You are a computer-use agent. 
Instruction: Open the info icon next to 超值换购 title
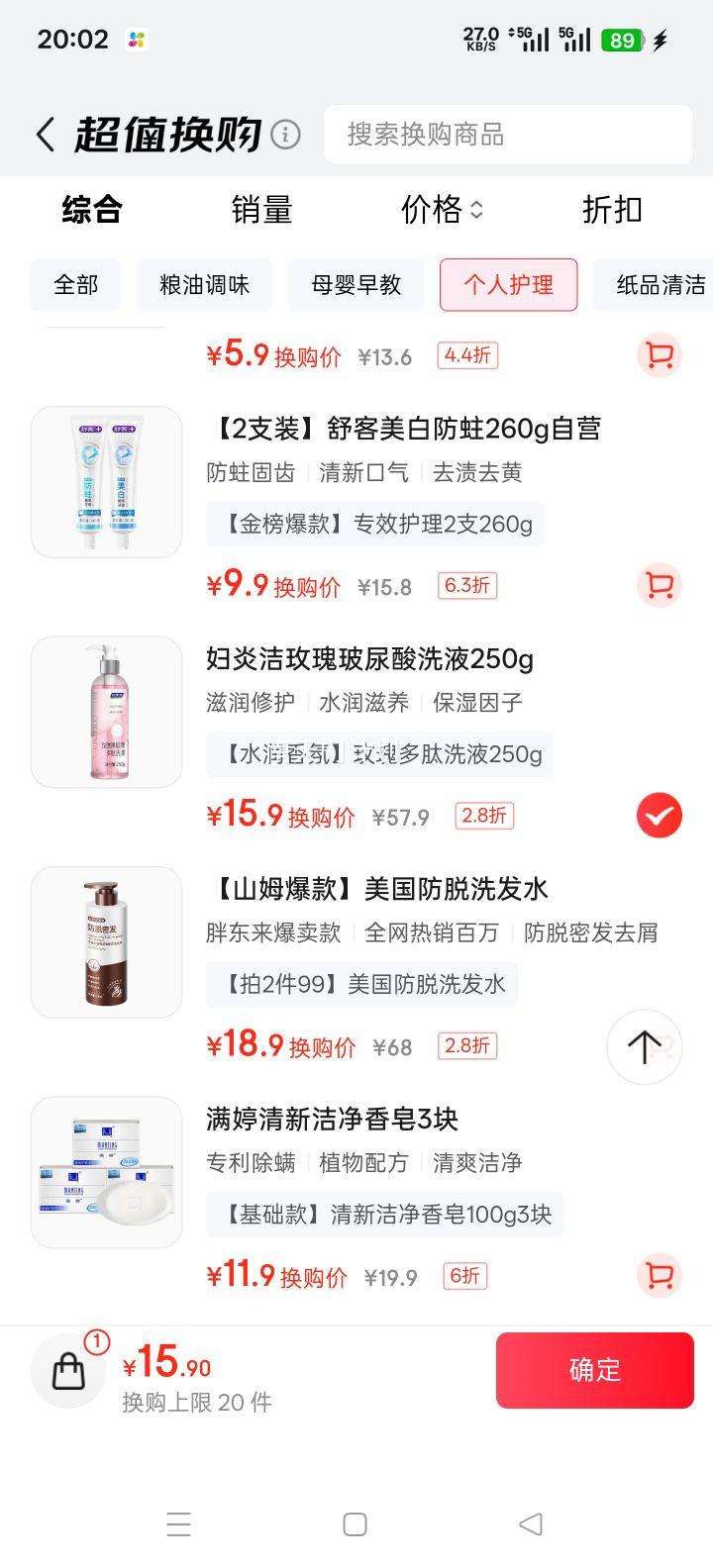pyautogui.click(x=287, y=135)
